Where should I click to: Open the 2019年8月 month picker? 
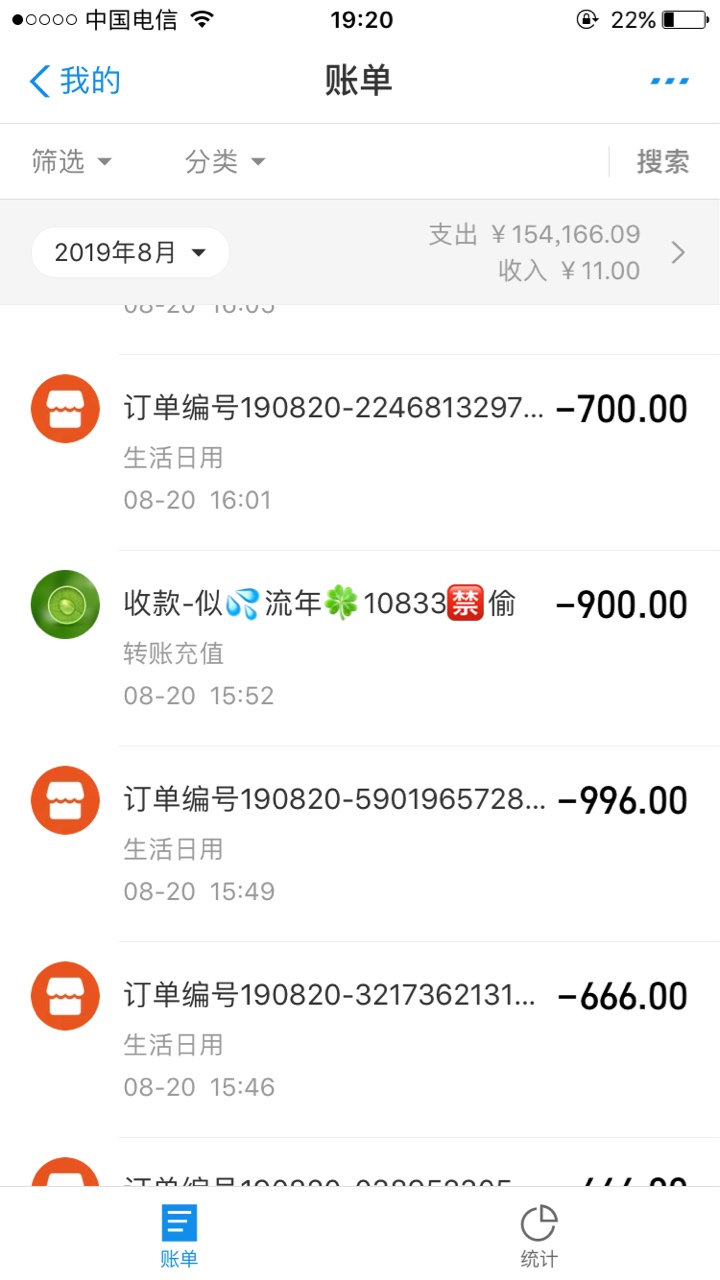click(130, 252)
